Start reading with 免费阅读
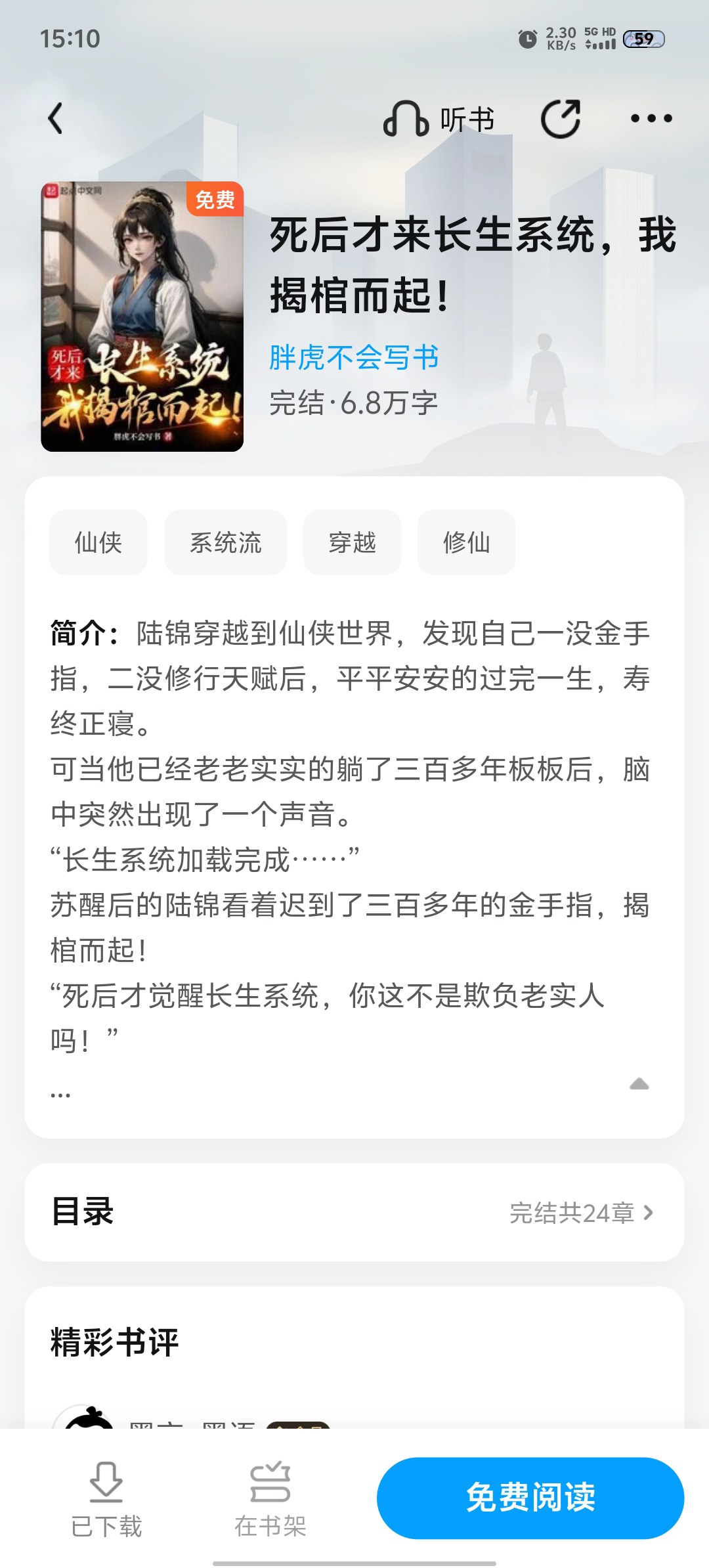This screenshot has height=1568, width=709. [x=530, y=1498]
